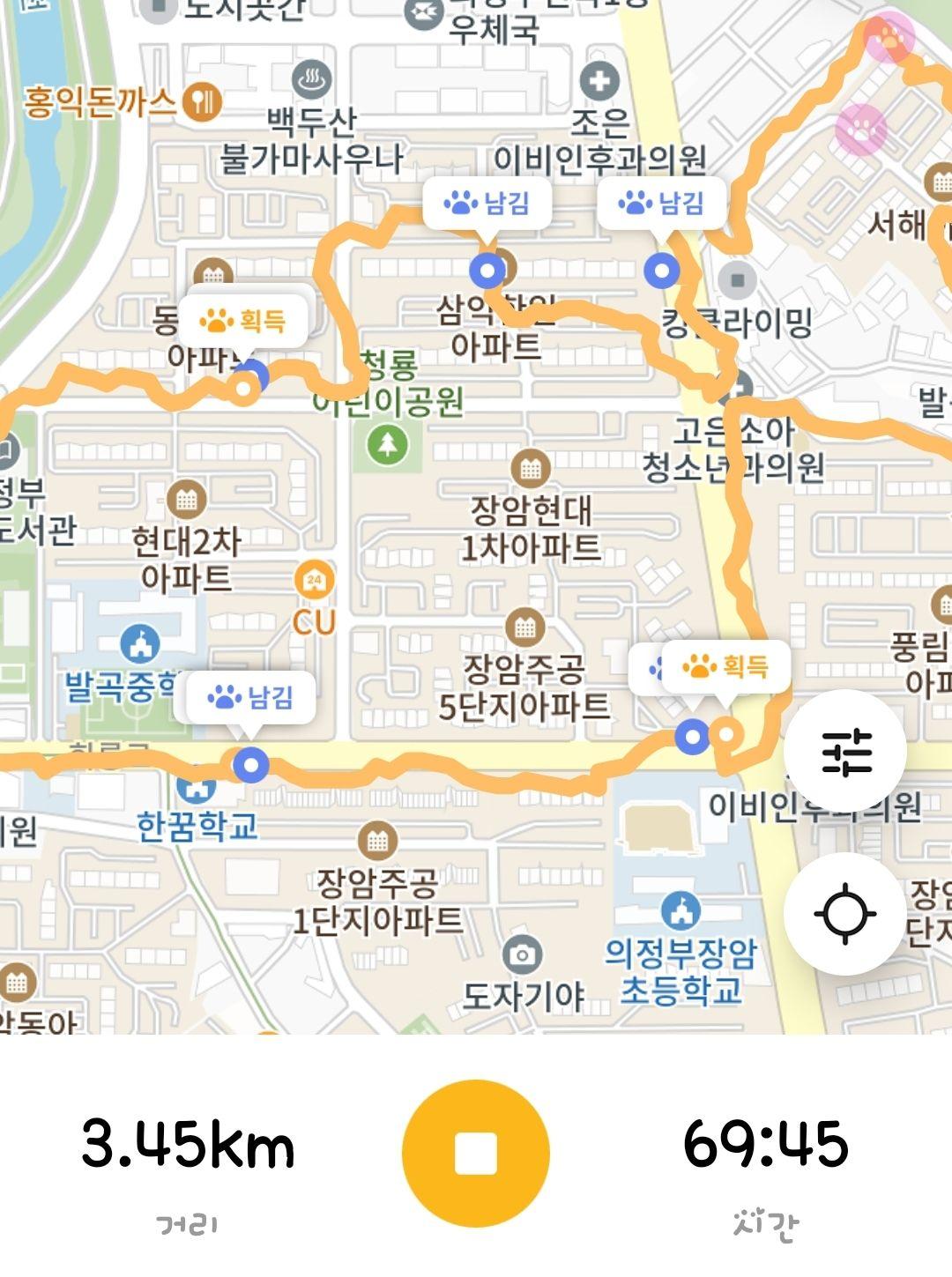The image size is (952, 1277).
Task: Open the map filter settings button
Action: click(844, 751)
